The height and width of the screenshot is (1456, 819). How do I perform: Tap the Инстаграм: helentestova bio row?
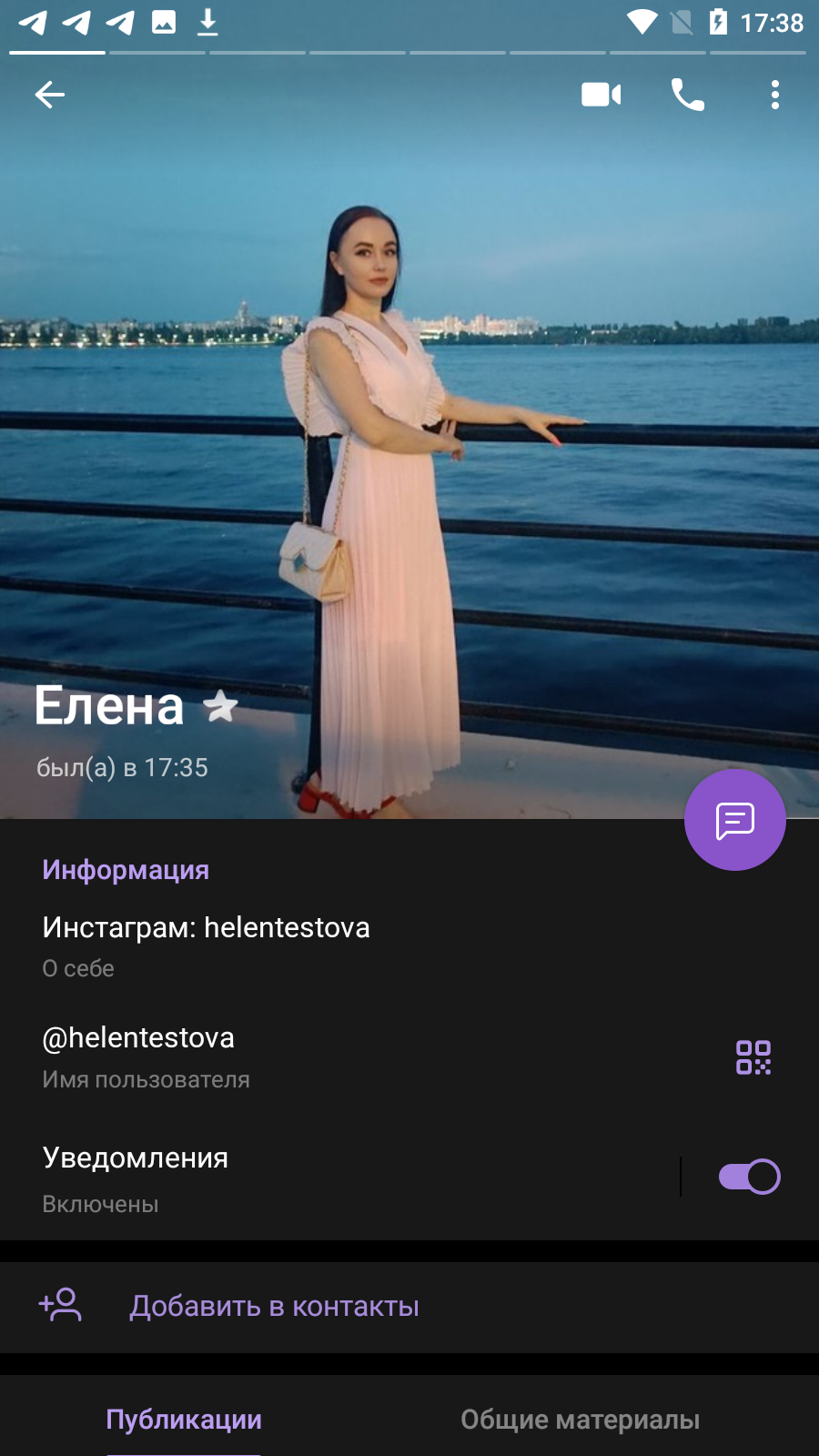[409, 946]
